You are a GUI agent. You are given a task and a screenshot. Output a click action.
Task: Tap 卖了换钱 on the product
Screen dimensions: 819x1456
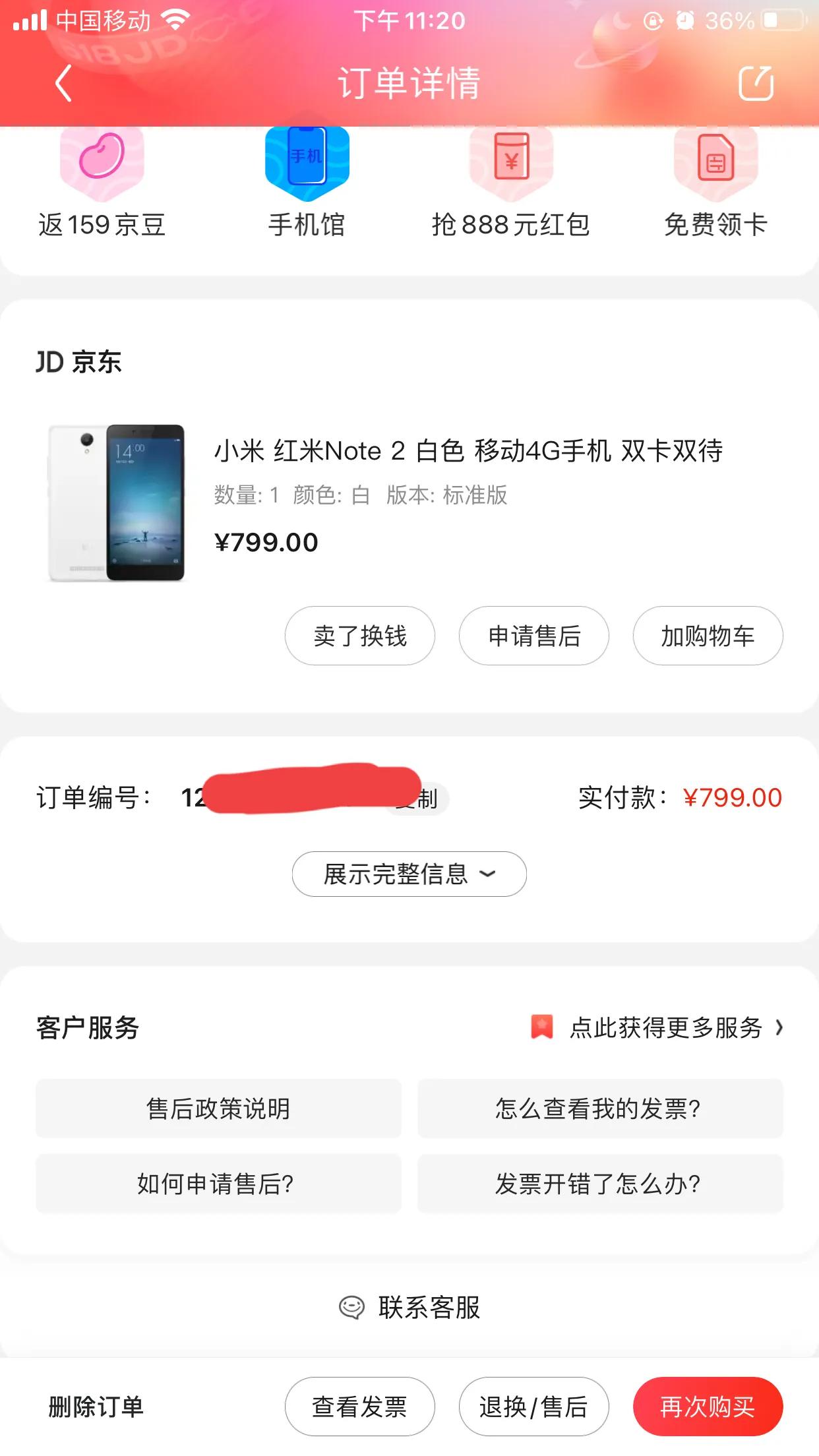359,635
